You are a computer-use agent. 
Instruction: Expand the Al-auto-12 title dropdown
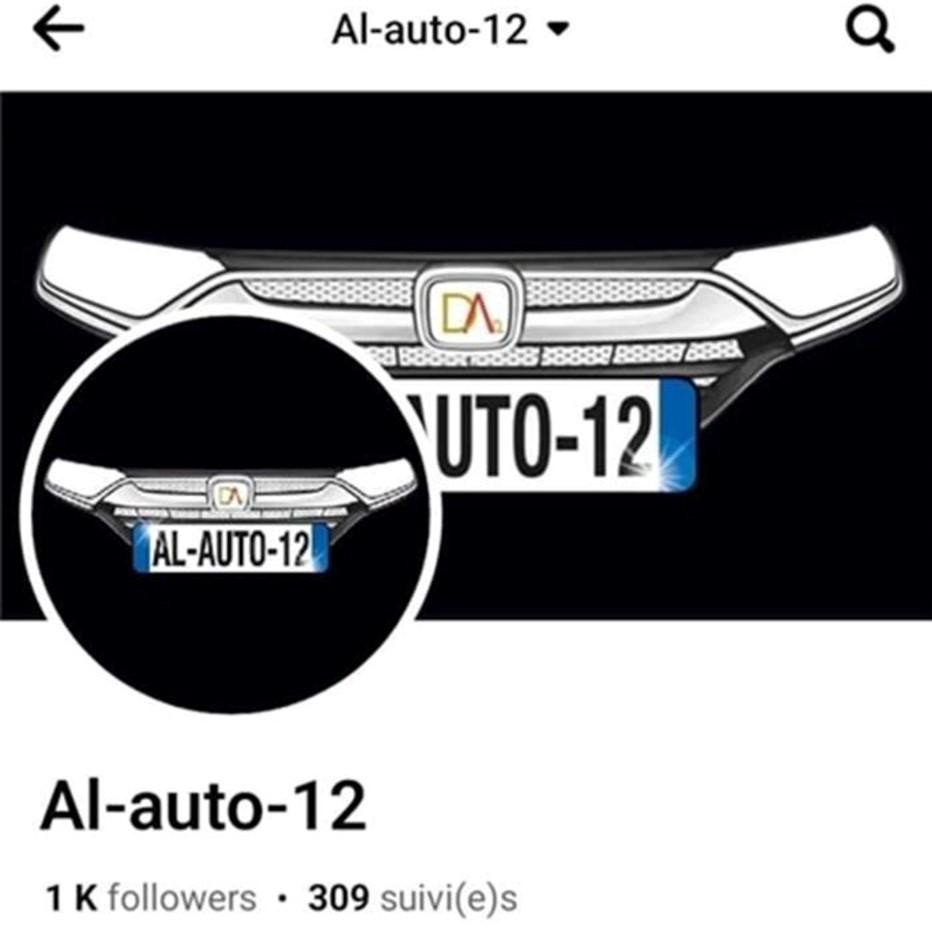click(558, 30)
